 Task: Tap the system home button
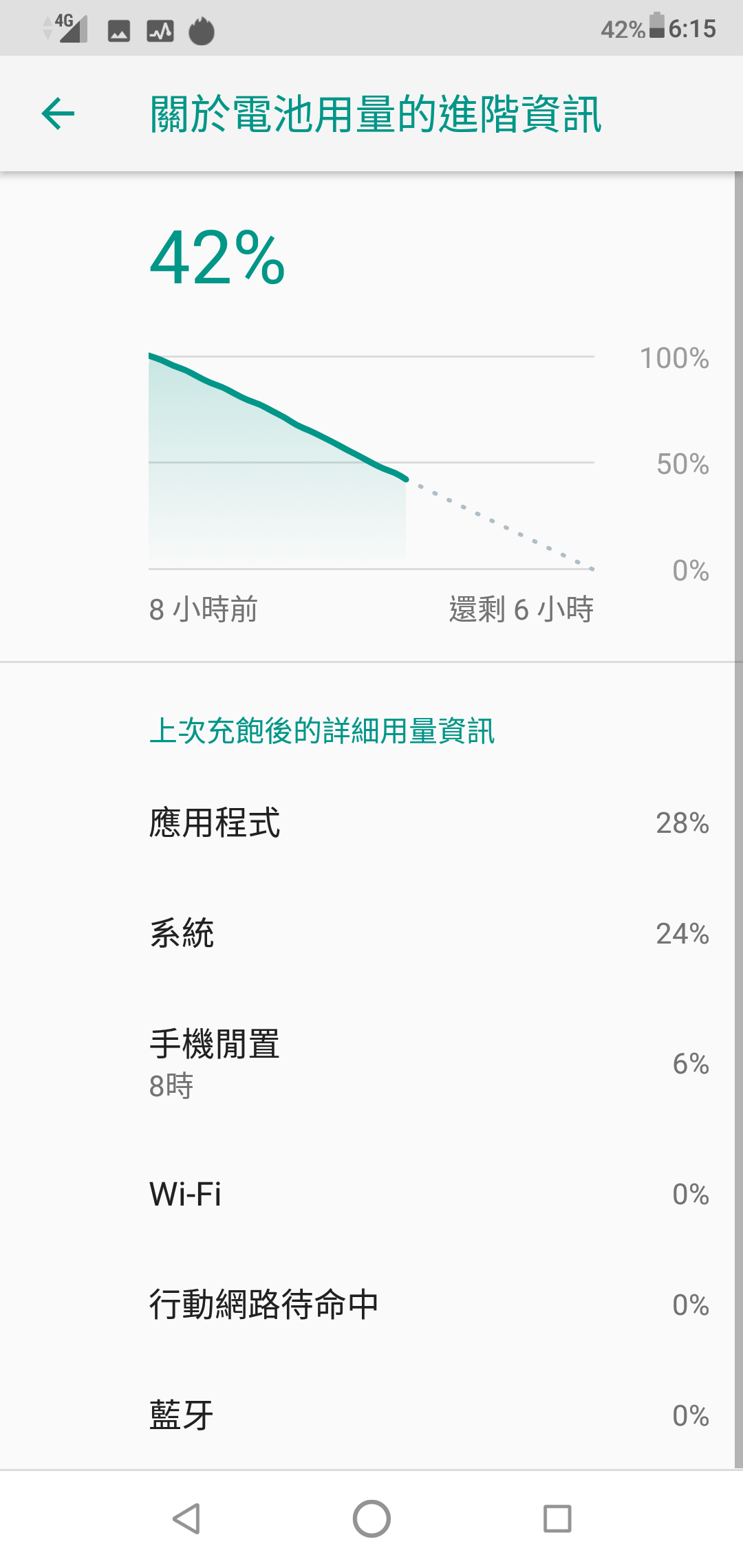371,1518
